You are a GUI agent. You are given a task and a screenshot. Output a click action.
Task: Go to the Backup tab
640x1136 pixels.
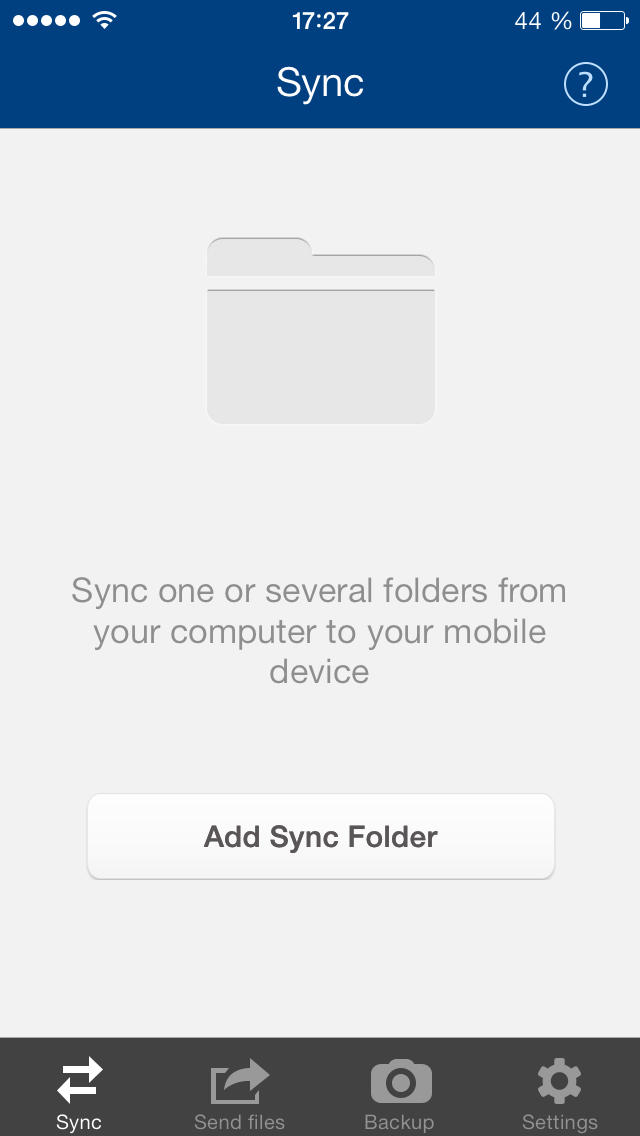(x=400, y=1092)
